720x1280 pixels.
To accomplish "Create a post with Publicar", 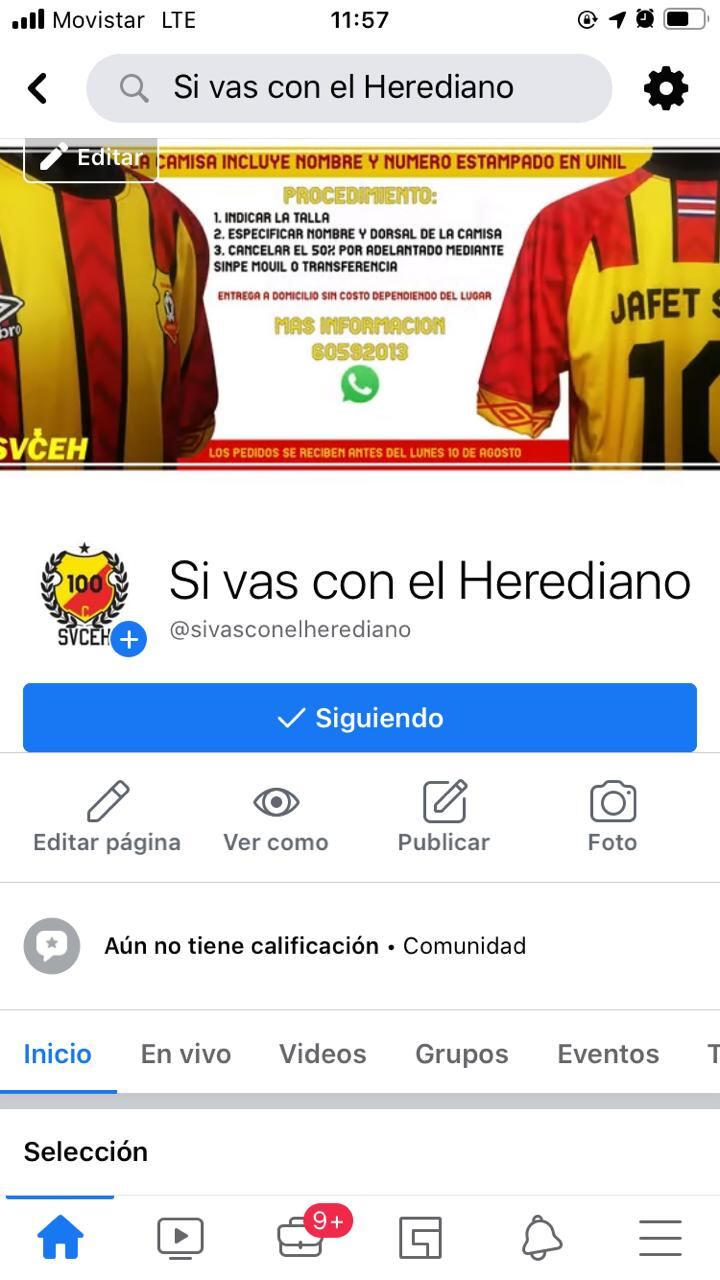I will click(x=444, y=817).
